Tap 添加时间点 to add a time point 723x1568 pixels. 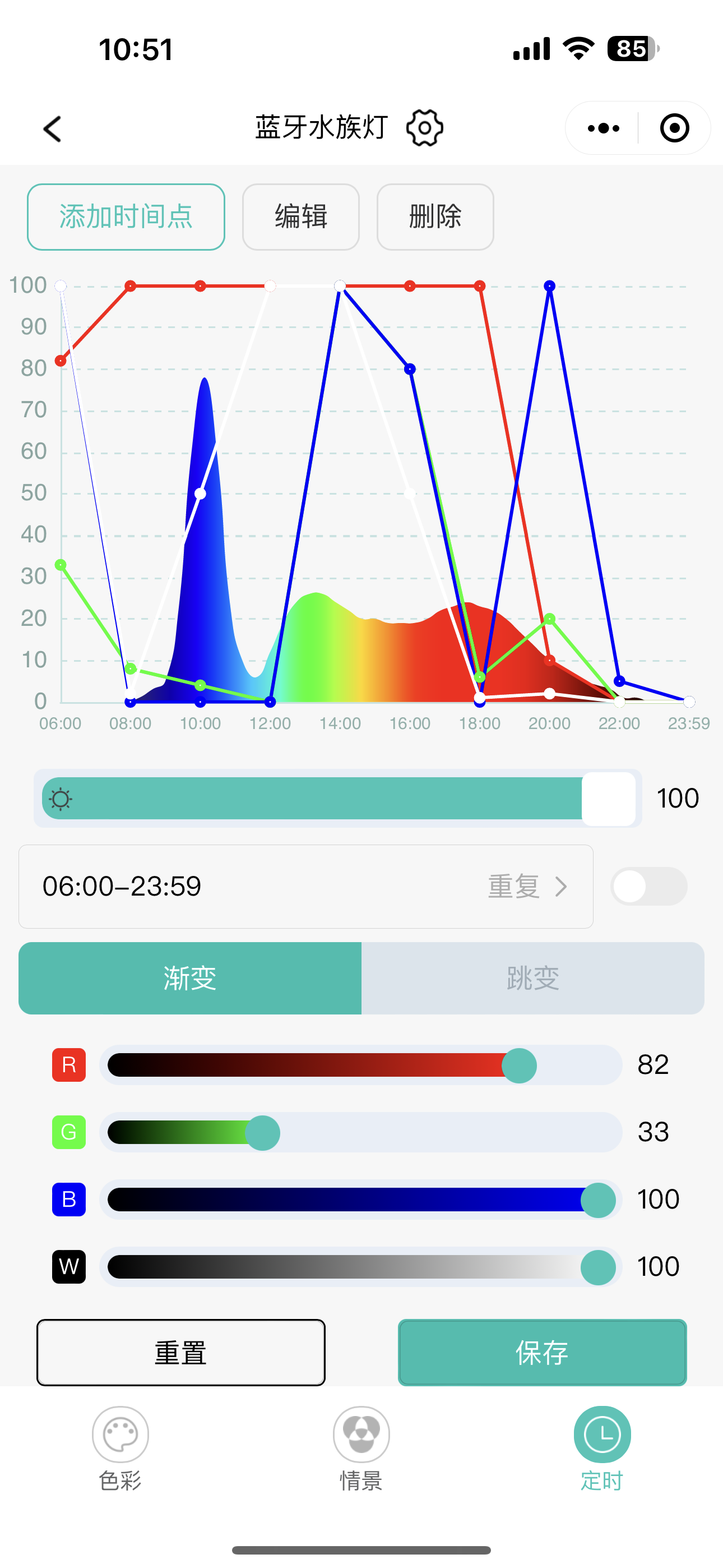pyautogui.click(x=126, y=216)
